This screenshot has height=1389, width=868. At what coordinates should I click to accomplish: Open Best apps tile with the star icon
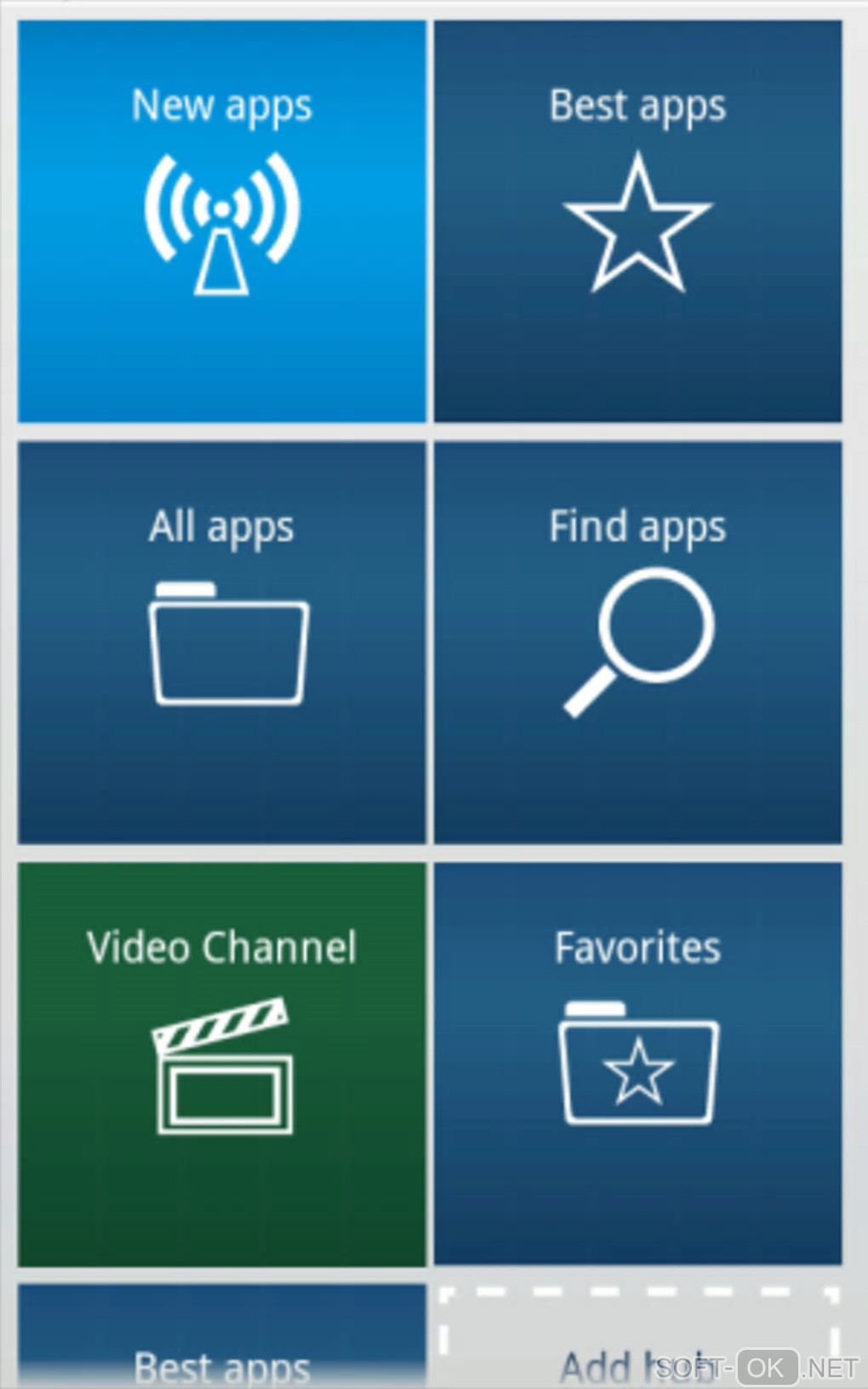pyautogui.click(x=637, y=221)
